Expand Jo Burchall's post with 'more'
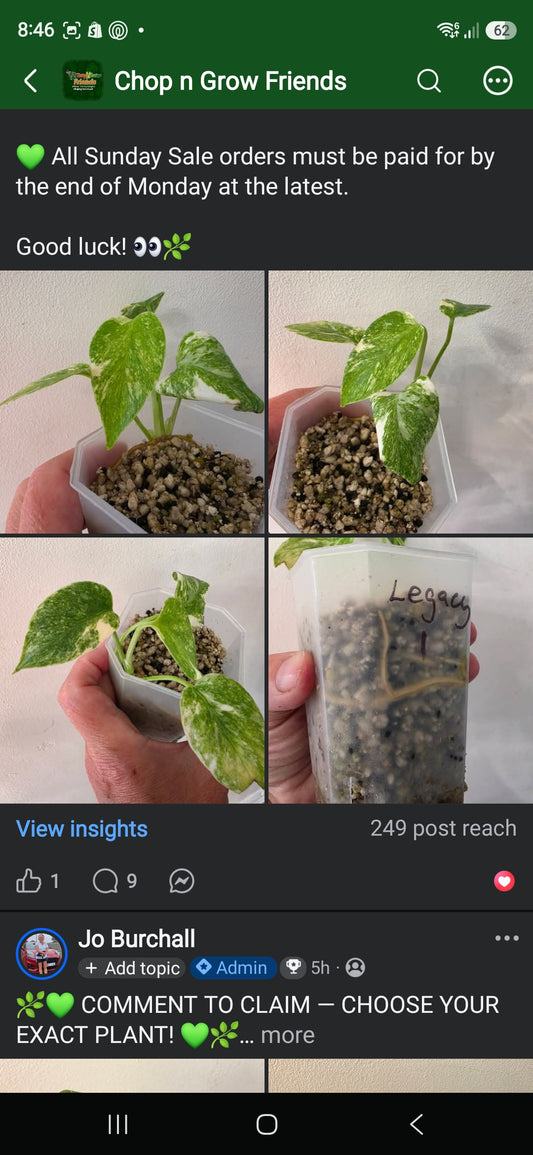The image size is (533, 1155). tap(287, 1035)
